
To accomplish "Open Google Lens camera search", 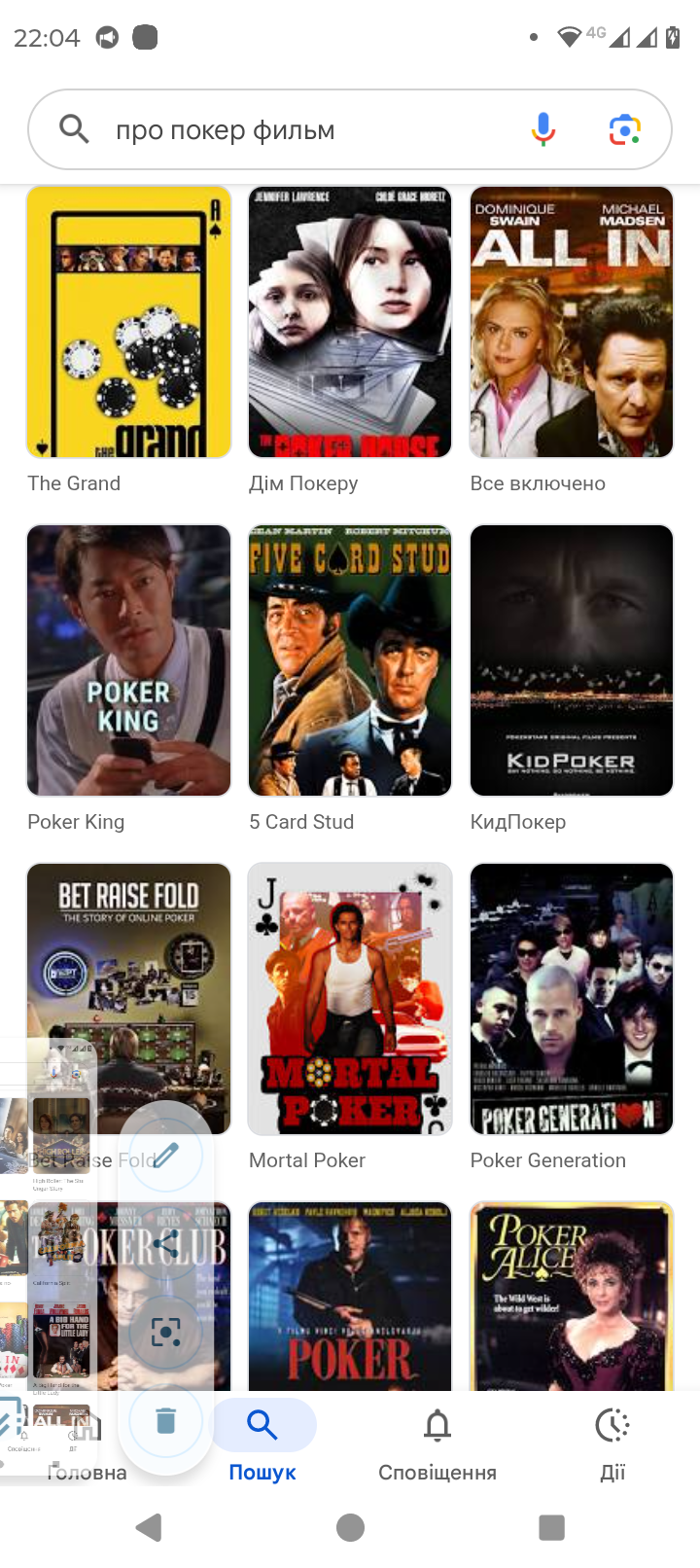I will click(625, 129).
